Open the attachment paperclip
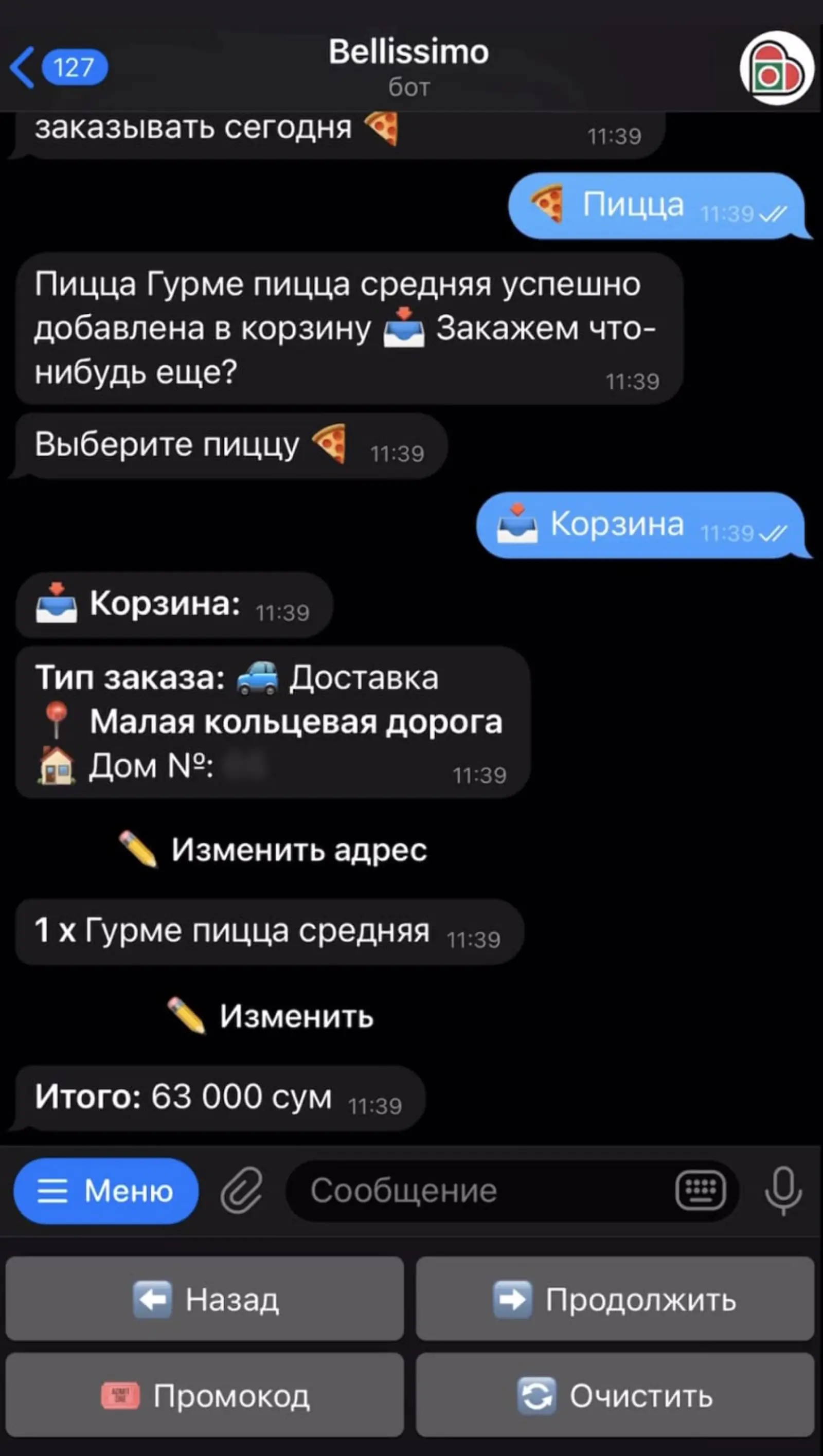 coord(241,1191)
